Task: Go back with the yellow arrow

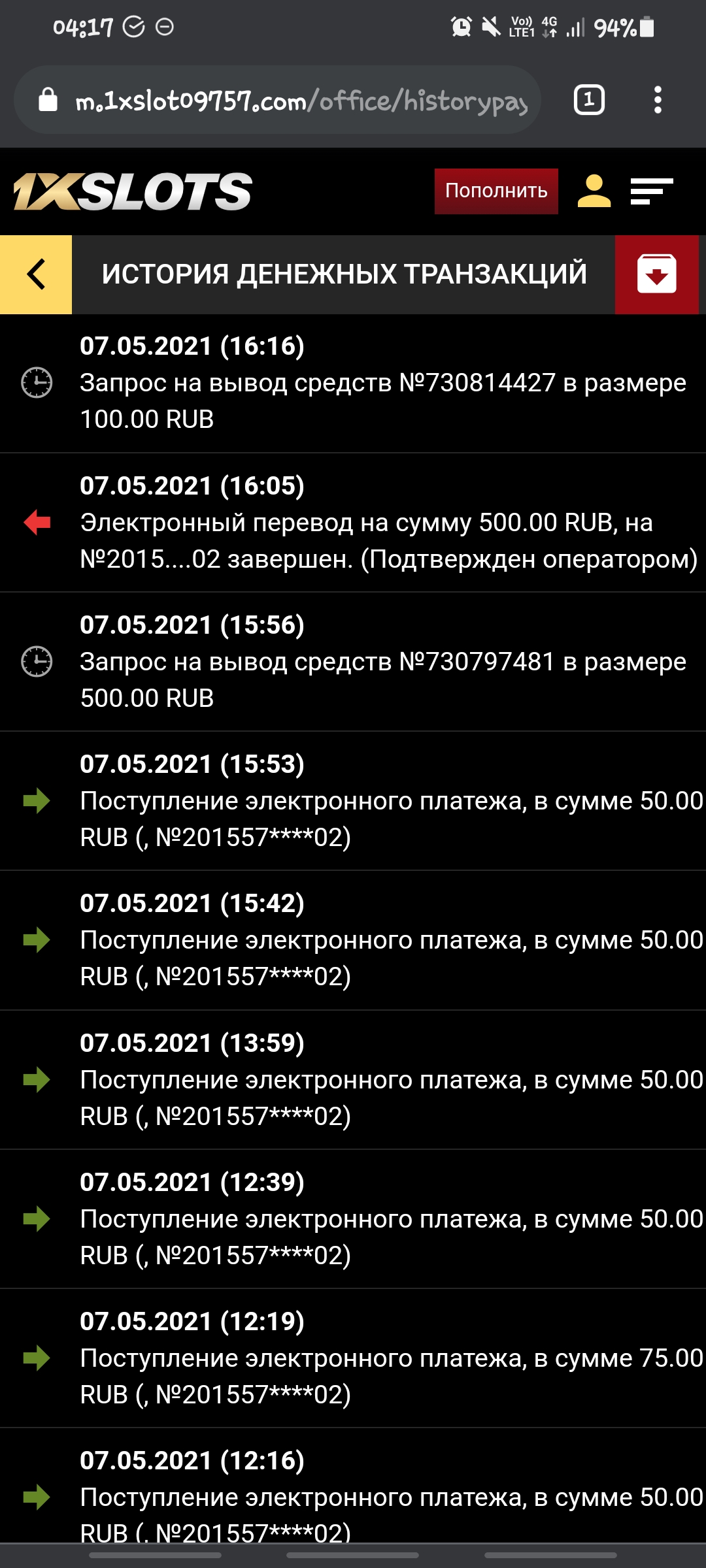Action: tap(36, 274)
